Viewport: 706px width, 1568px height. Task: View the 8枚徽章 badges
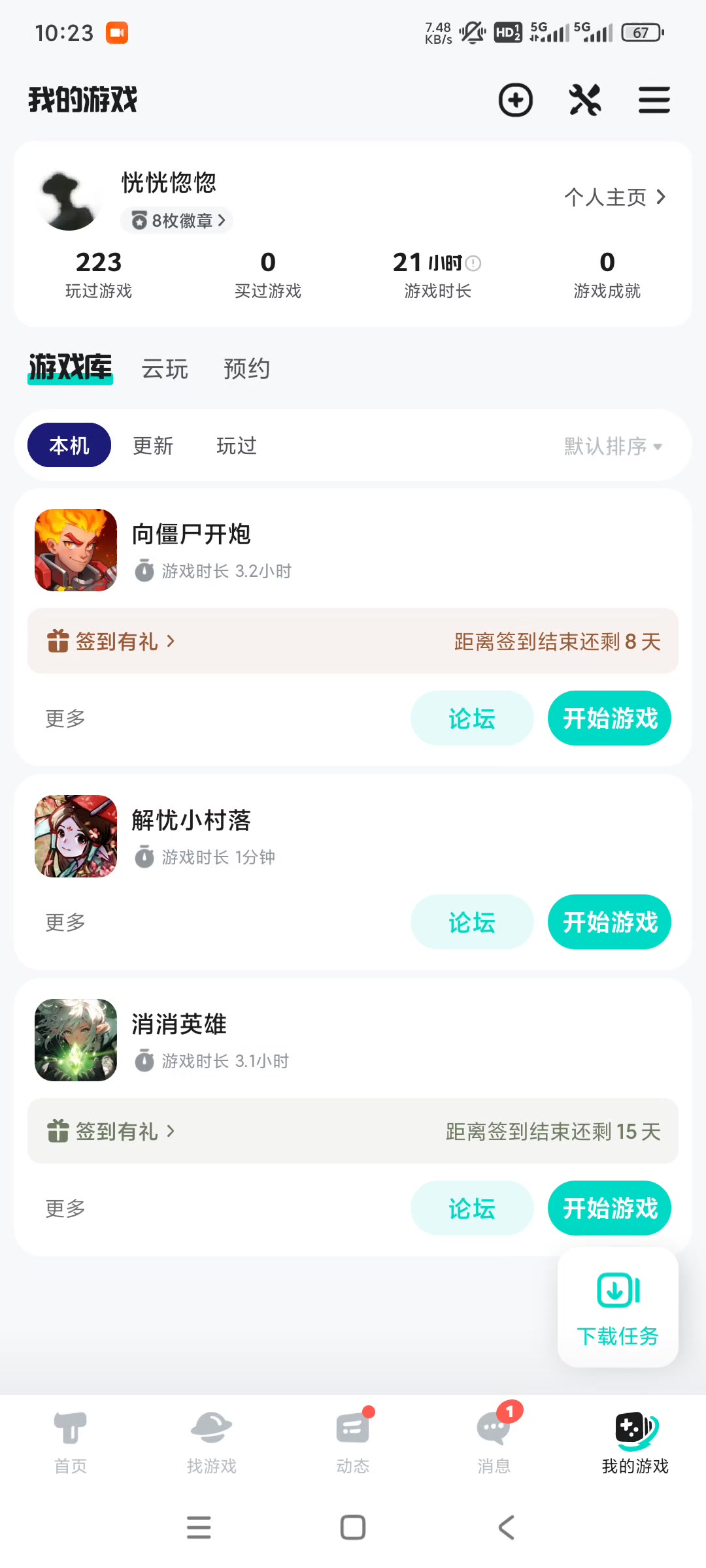[x=176, y=221]
